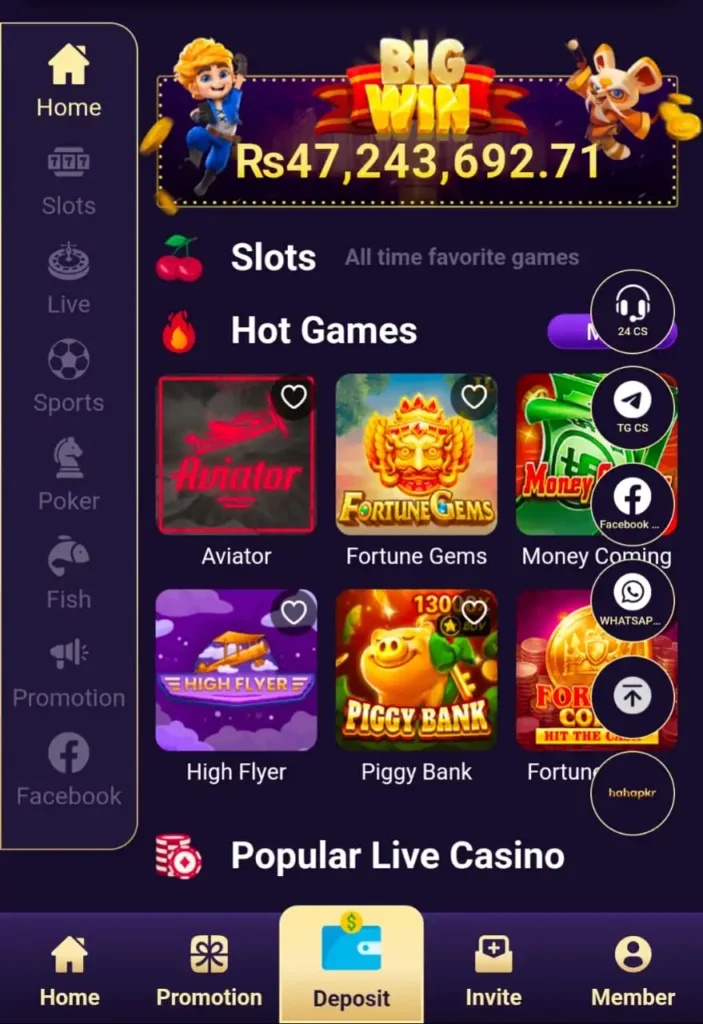Screen dimensions: 703x1024
Task: Open the WhatsApp support shortcut
Action: click(x=632, y=600)
